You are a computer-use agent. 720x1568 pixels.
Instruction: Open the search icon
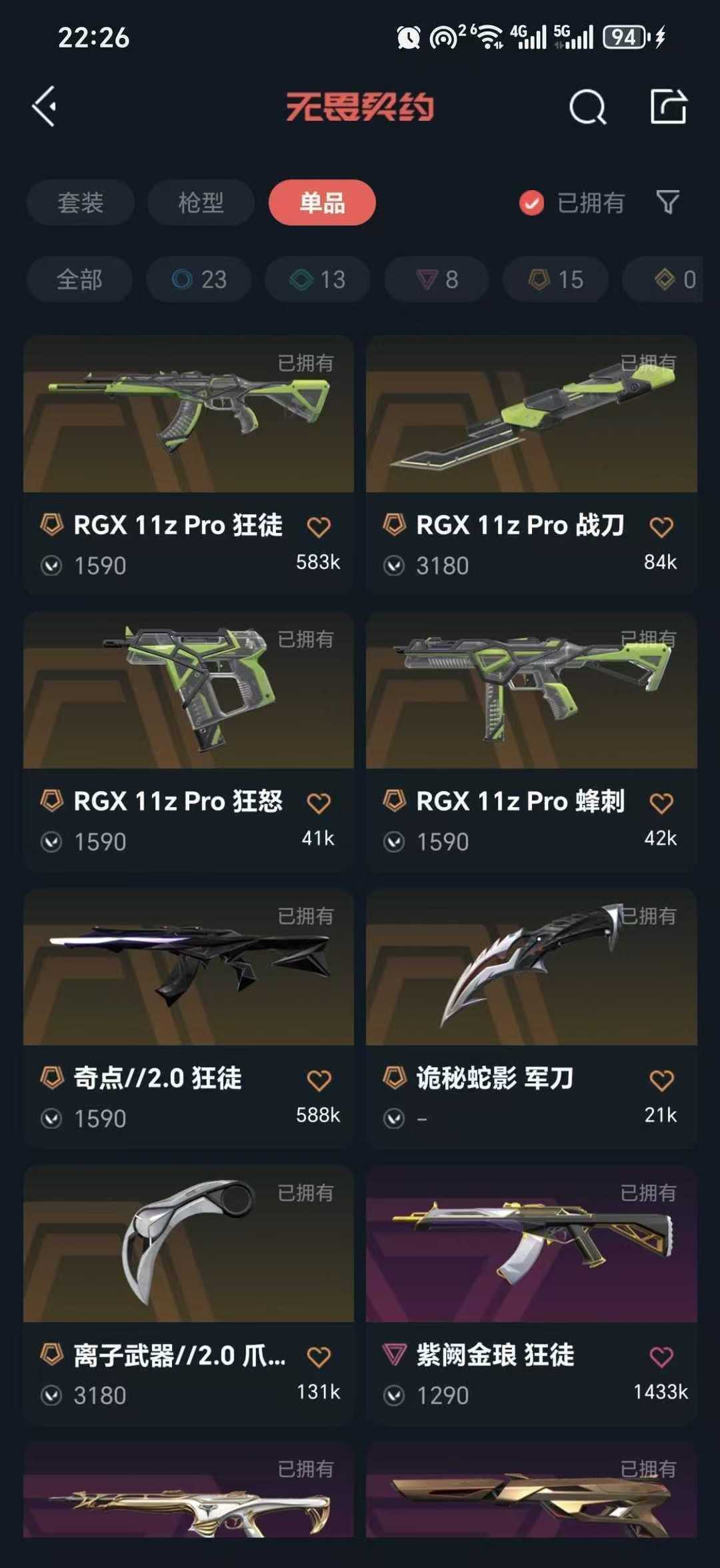coord(587,107)
